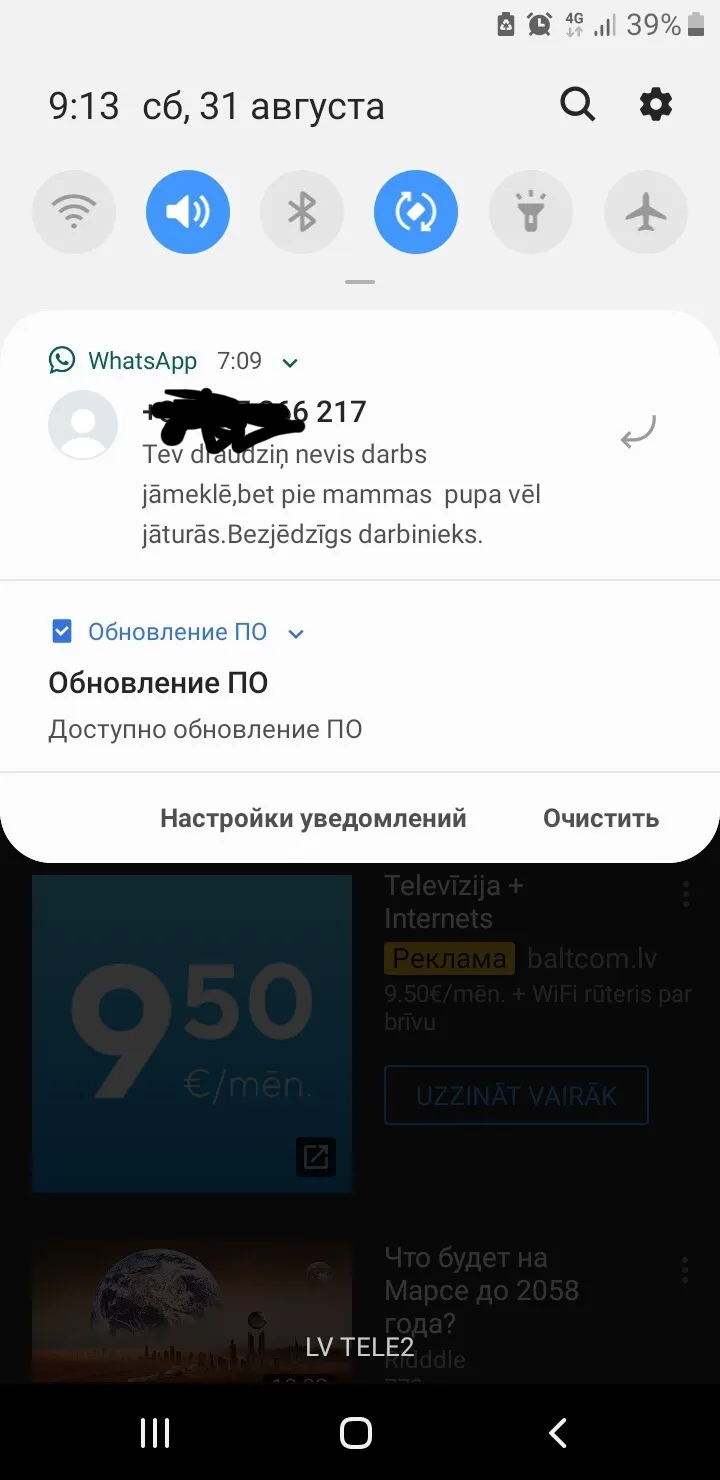Open search in the notification shade
This screenshot has width=720, height=1480.
[x=577, y=104]
